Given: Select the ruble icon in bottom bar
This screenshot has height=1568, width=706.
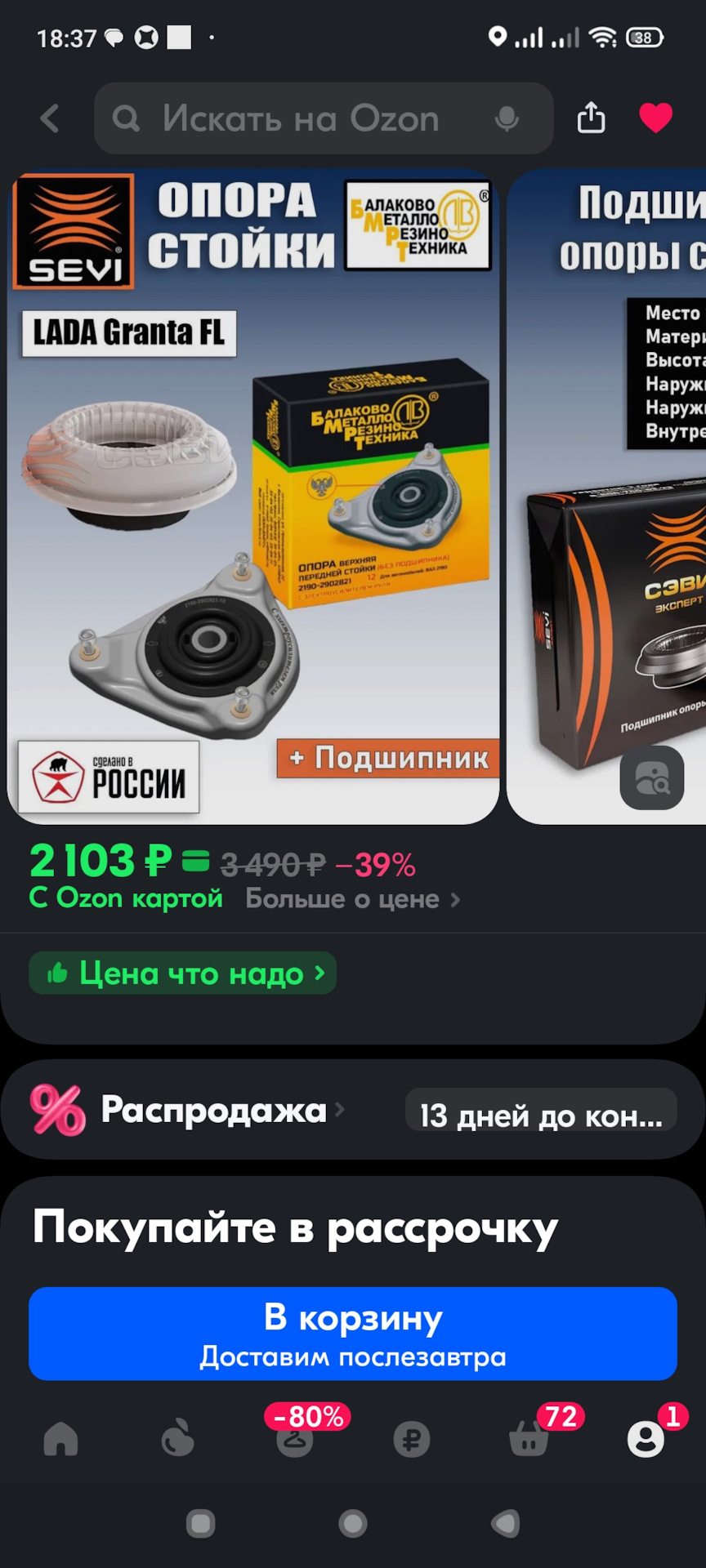Looking at the screenshot, I should click(412, 1440).
